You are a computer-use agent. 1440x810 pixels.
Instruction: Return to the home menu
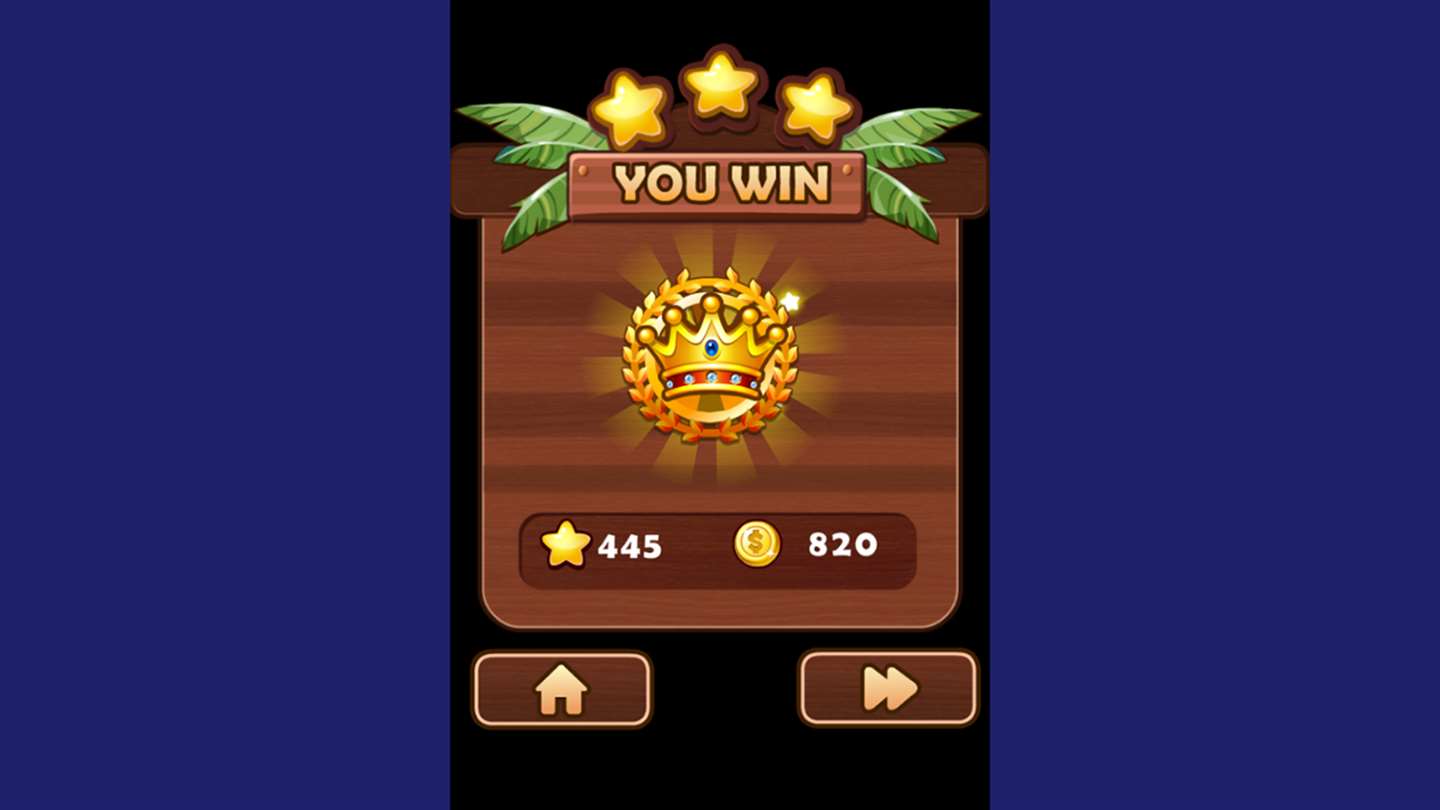pos(561,689)
